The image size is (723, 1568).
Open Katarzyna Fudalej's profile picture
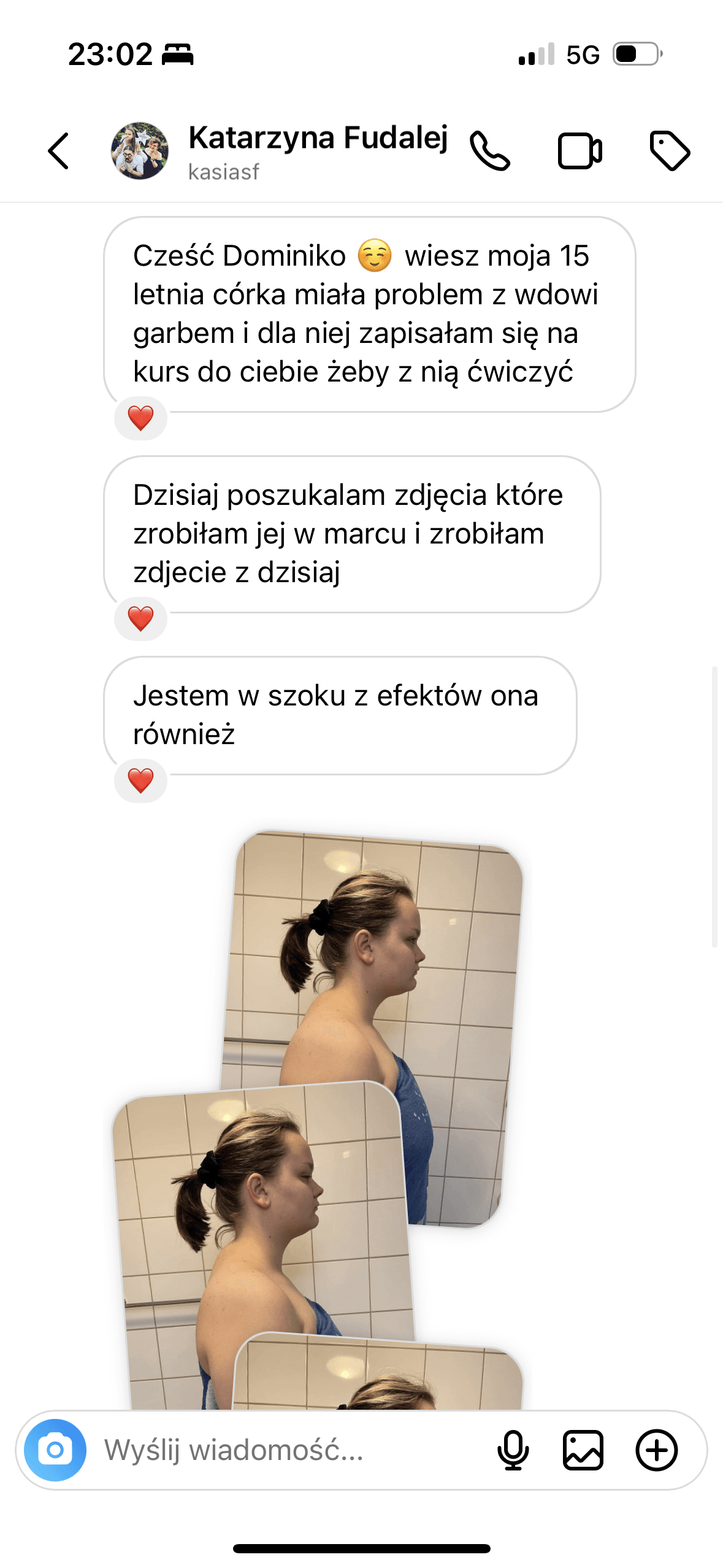[x=140, y=151]
